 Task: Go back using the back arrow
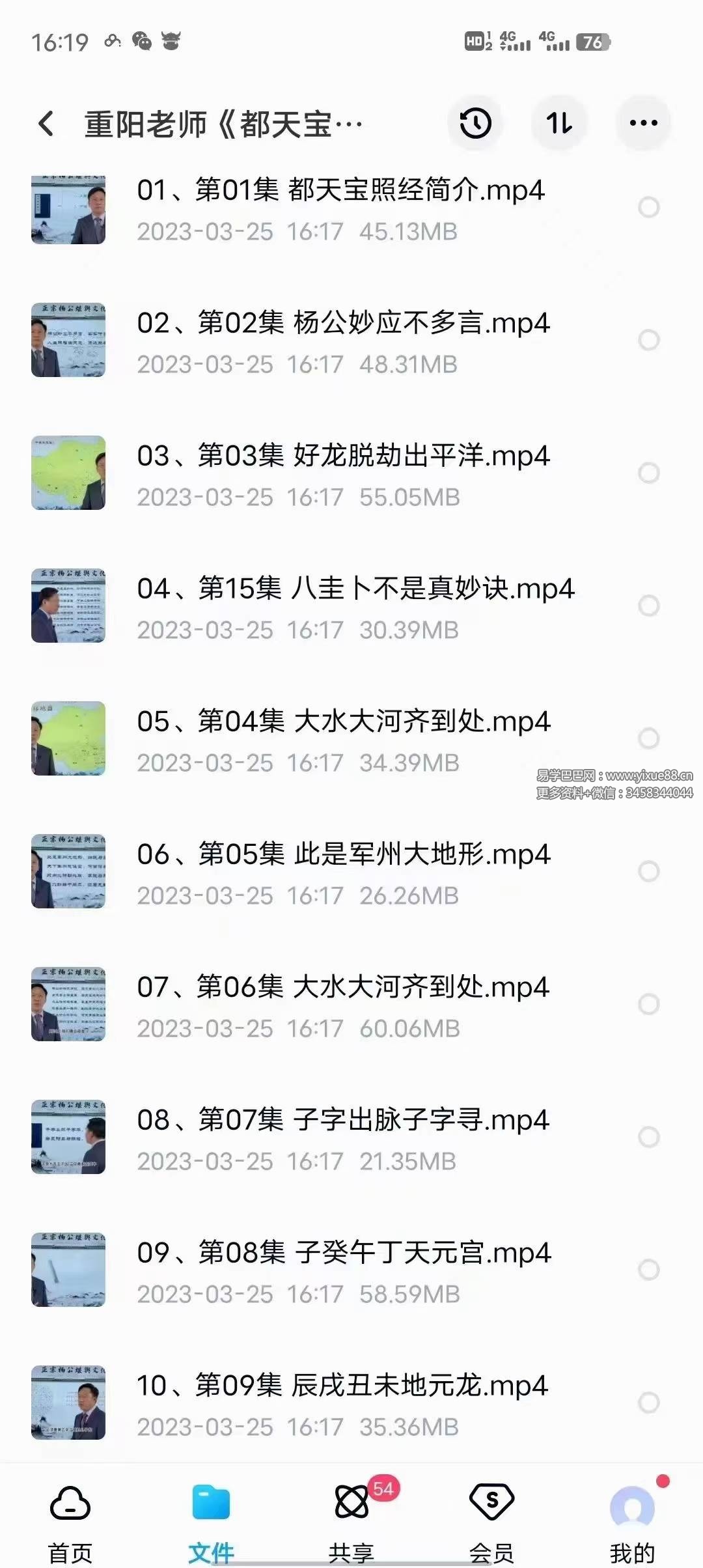point(46,124)
